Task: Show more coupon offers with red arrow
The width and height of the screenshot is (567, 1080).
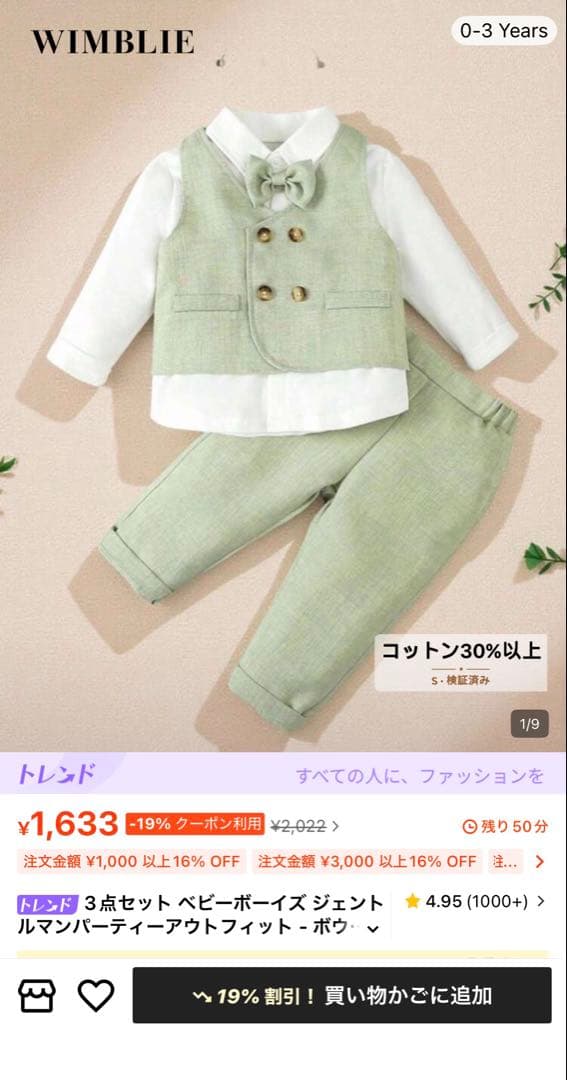Action: pyautogui.click(x=539, y=861)
